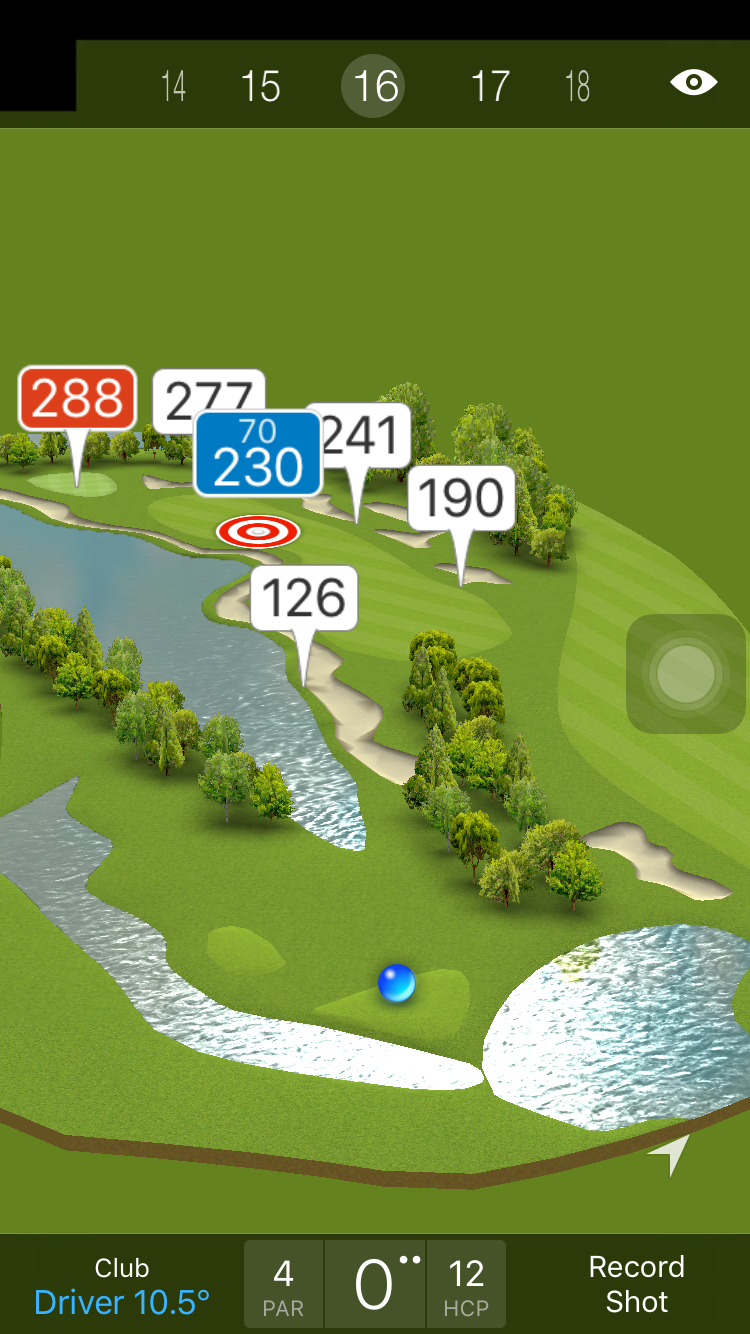Select the red 288 distance marker
The image size is (750, 1334).
coord(77,399)
